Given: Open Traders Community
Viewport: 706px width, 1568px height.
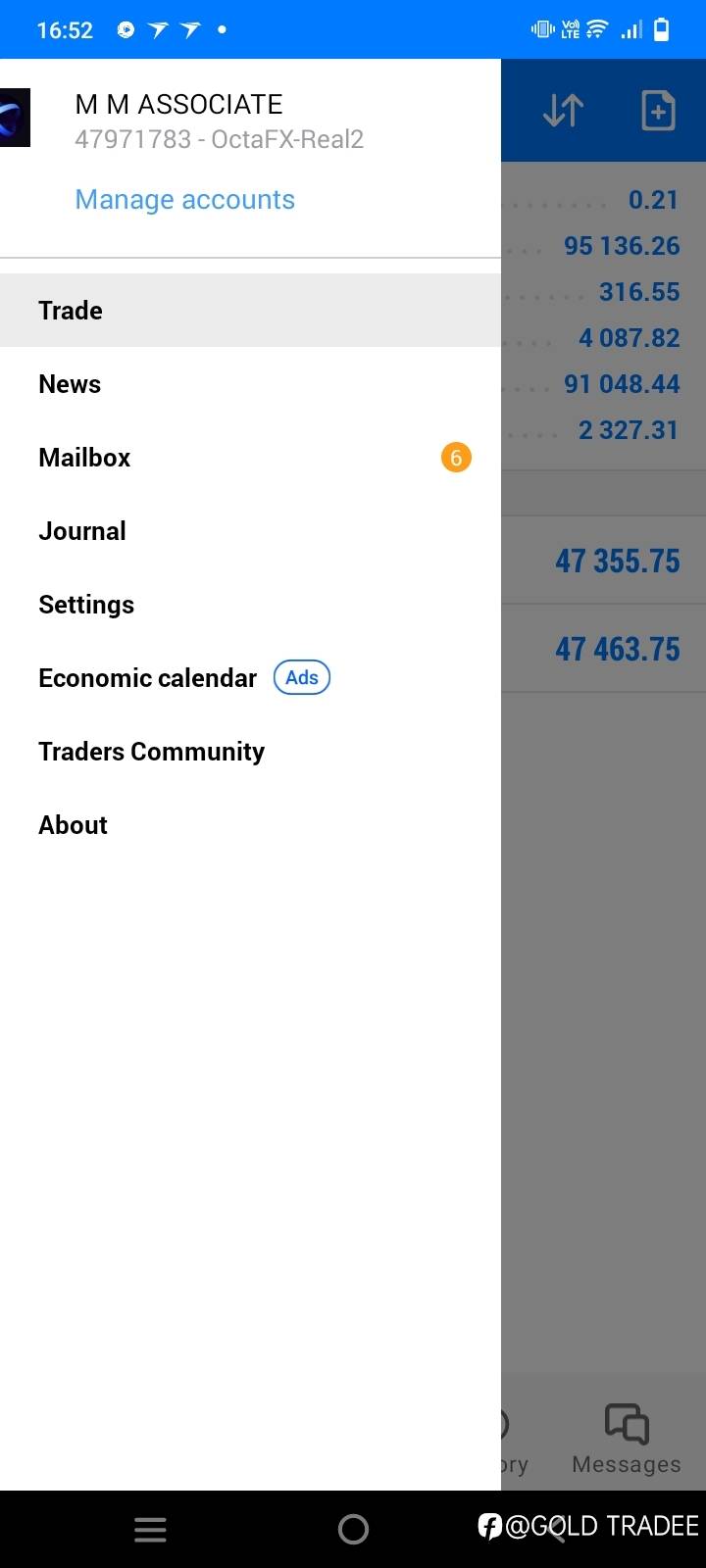Looking at the screenshot, I should click(x=250, y=752).
